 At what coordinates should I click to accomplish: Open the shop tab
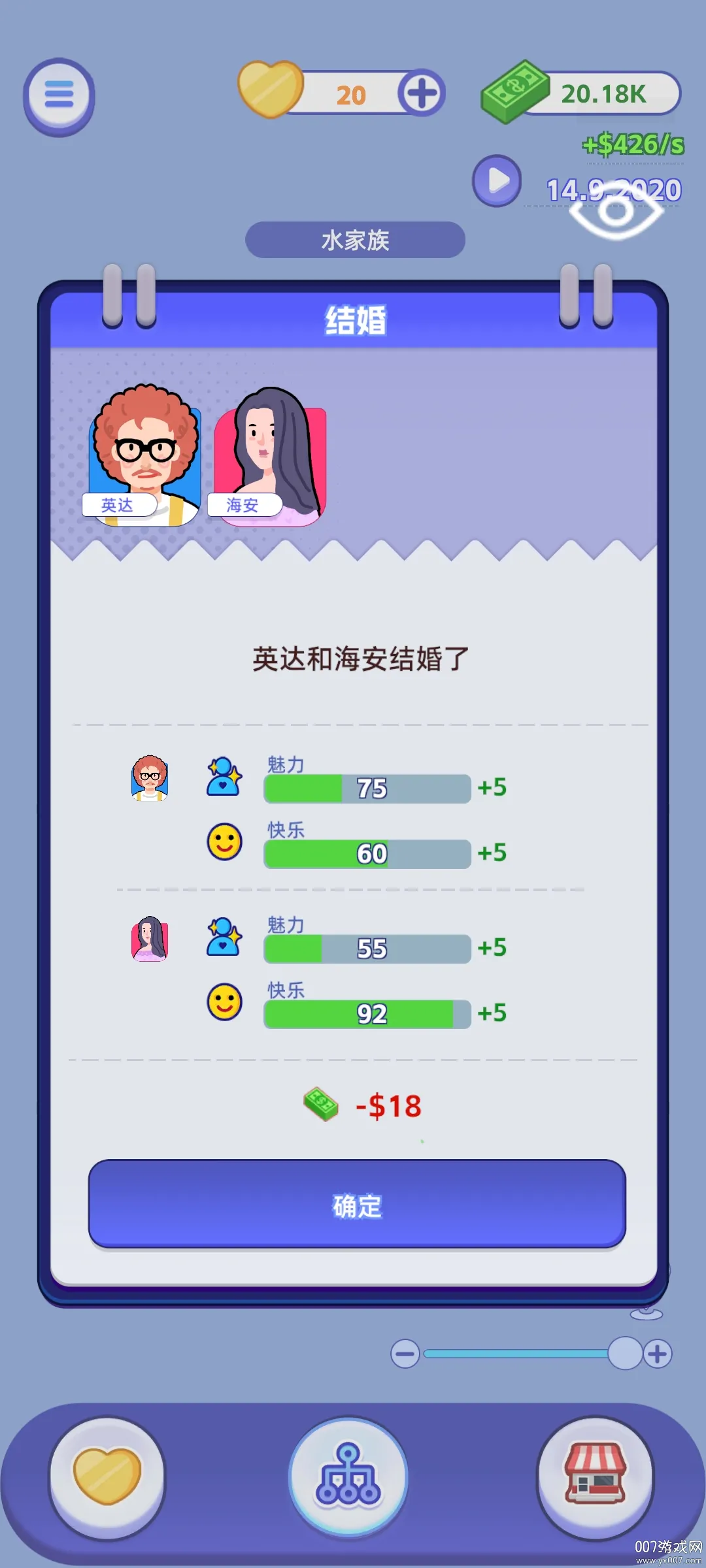coord(595,1477)
